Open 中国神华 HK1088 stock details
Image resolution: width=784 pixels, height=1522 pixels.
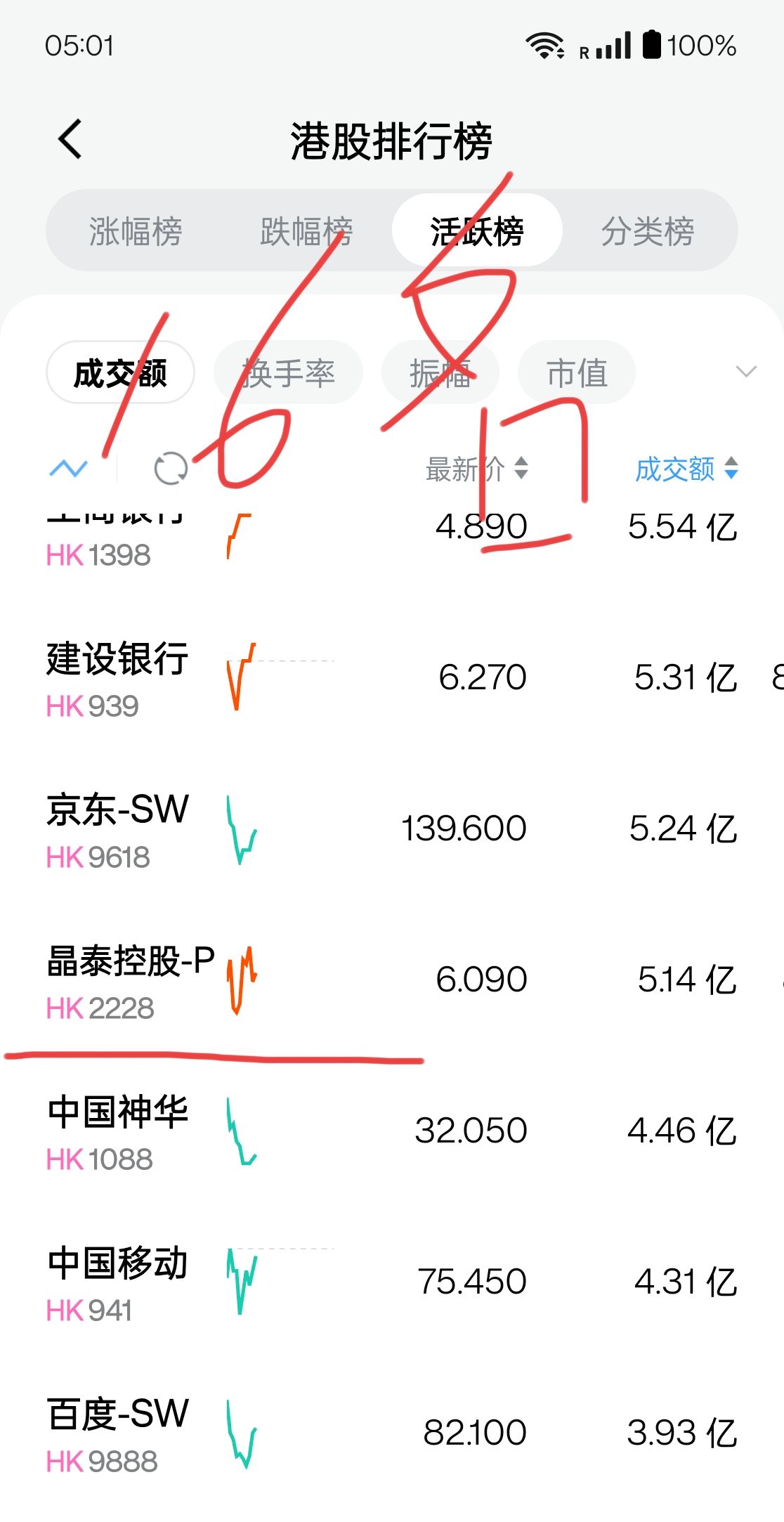pyautogui.click(x=392, y=1131)
